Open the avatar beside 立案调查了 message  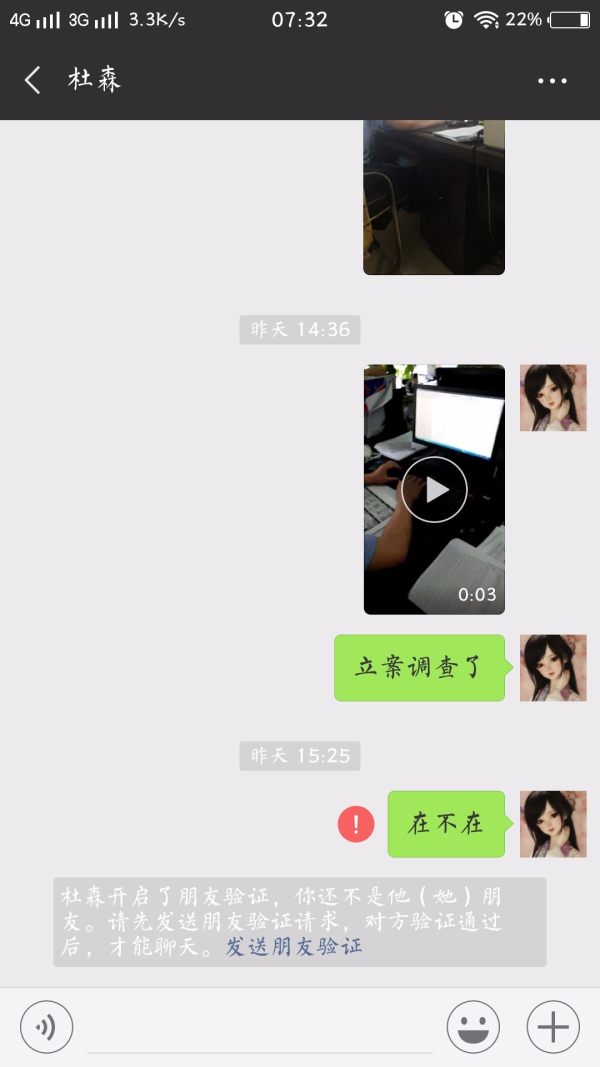coord(553,667)
